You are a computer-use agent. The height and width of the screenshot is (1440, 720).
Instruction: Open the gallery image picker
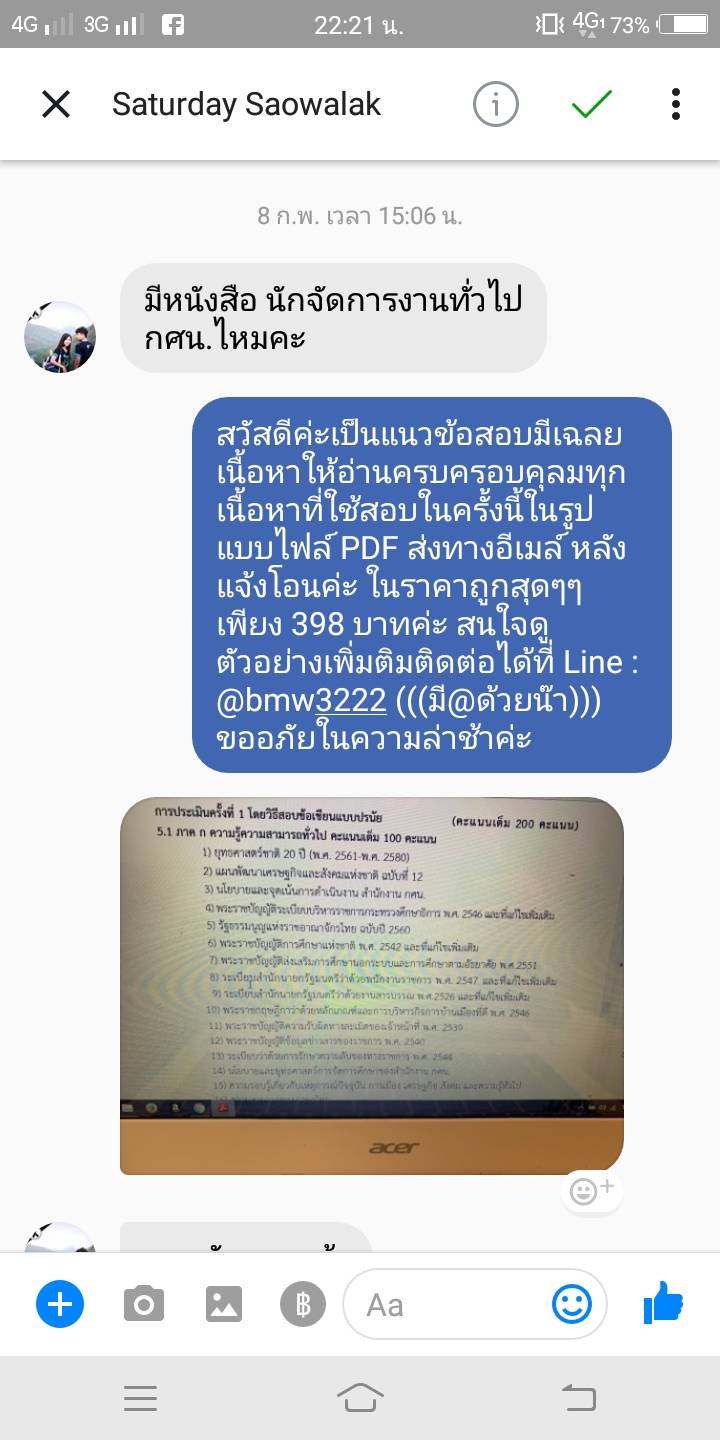(224, 1304)
